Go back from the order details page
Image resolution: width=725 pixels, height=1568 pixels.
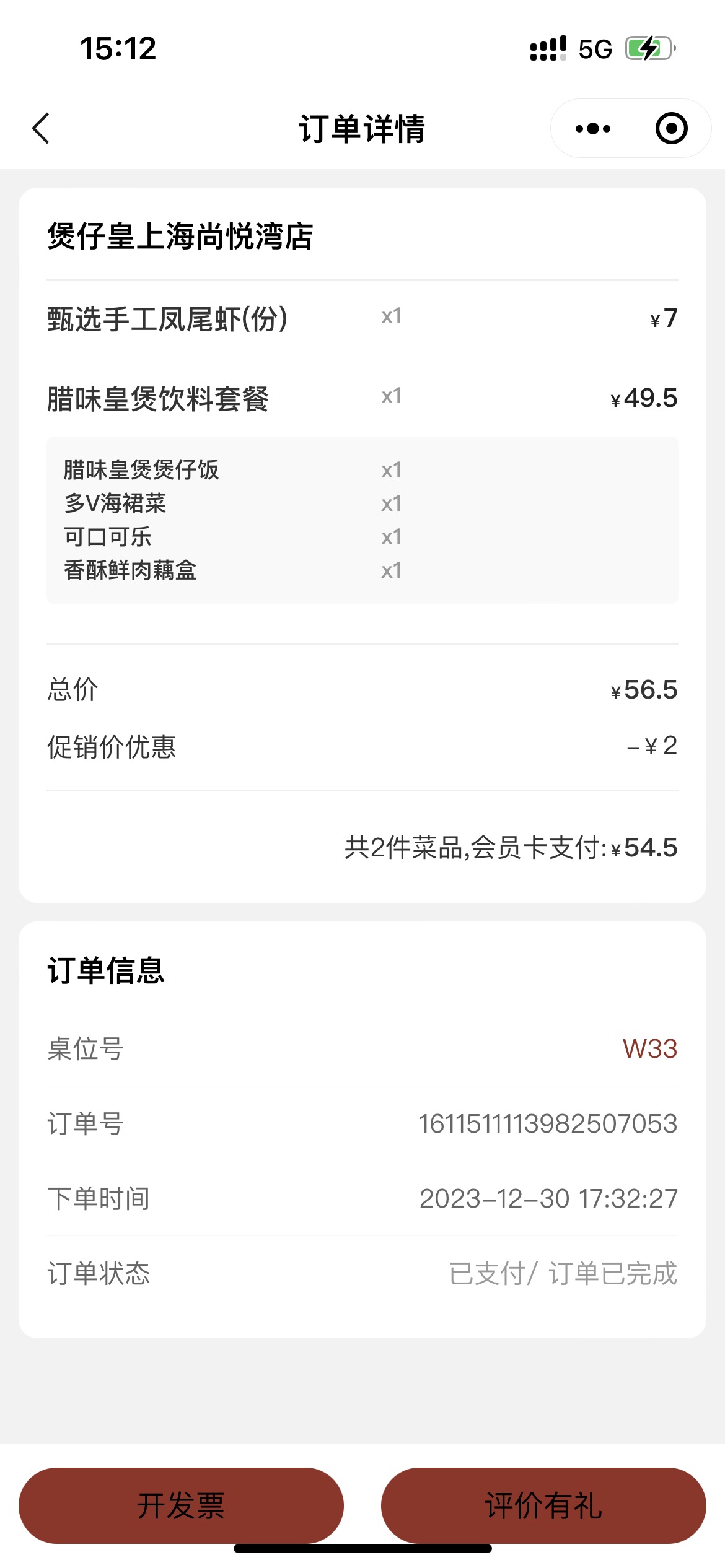[x=41, y=129]
